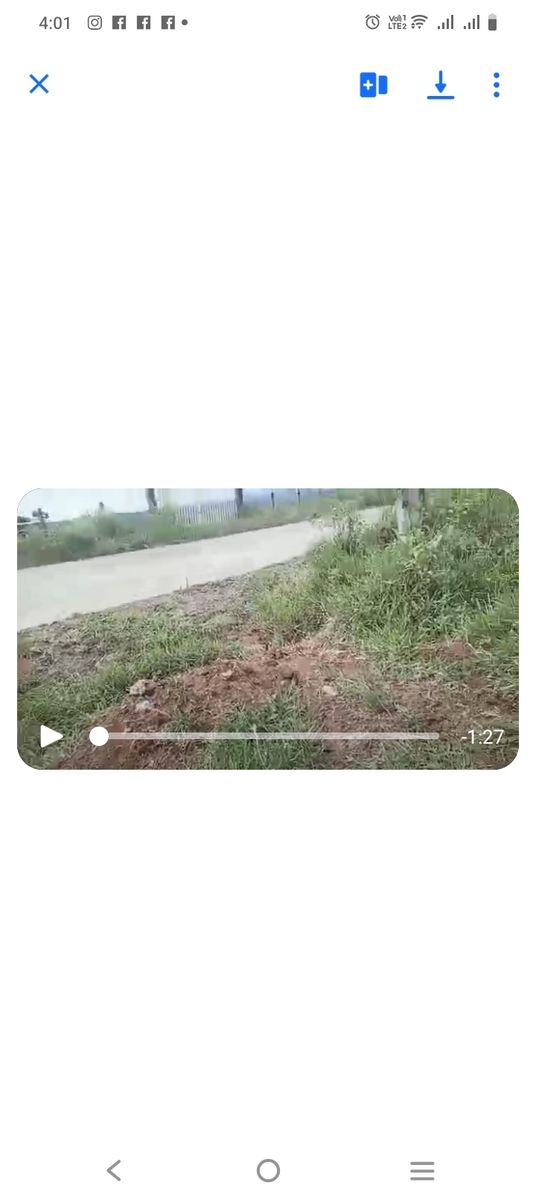The width and height of the screenshot is (536, 1200).
Task: Add video to Drive with plus icon
Action: point(374,85)
